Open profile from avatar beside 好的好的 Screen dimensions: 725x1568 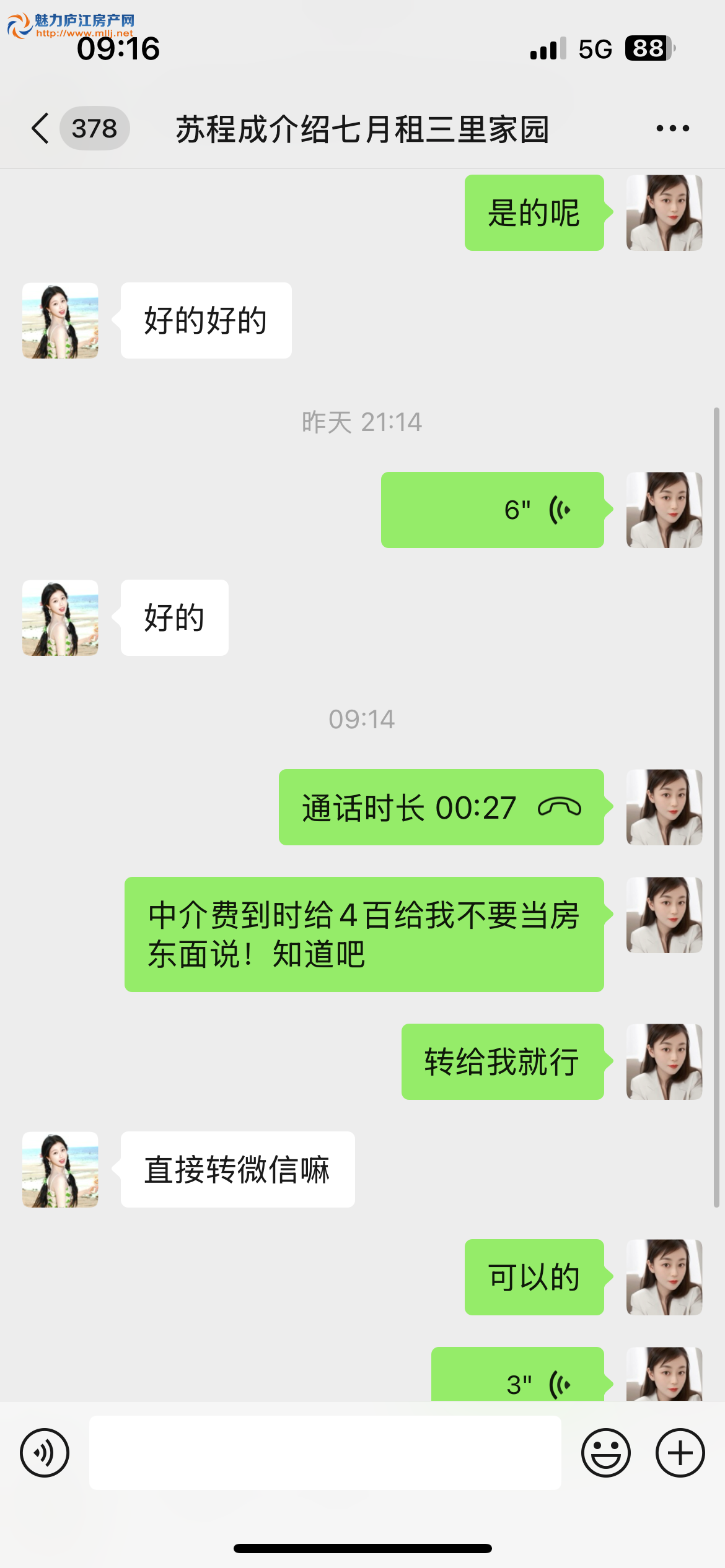[x=60, y=321]
